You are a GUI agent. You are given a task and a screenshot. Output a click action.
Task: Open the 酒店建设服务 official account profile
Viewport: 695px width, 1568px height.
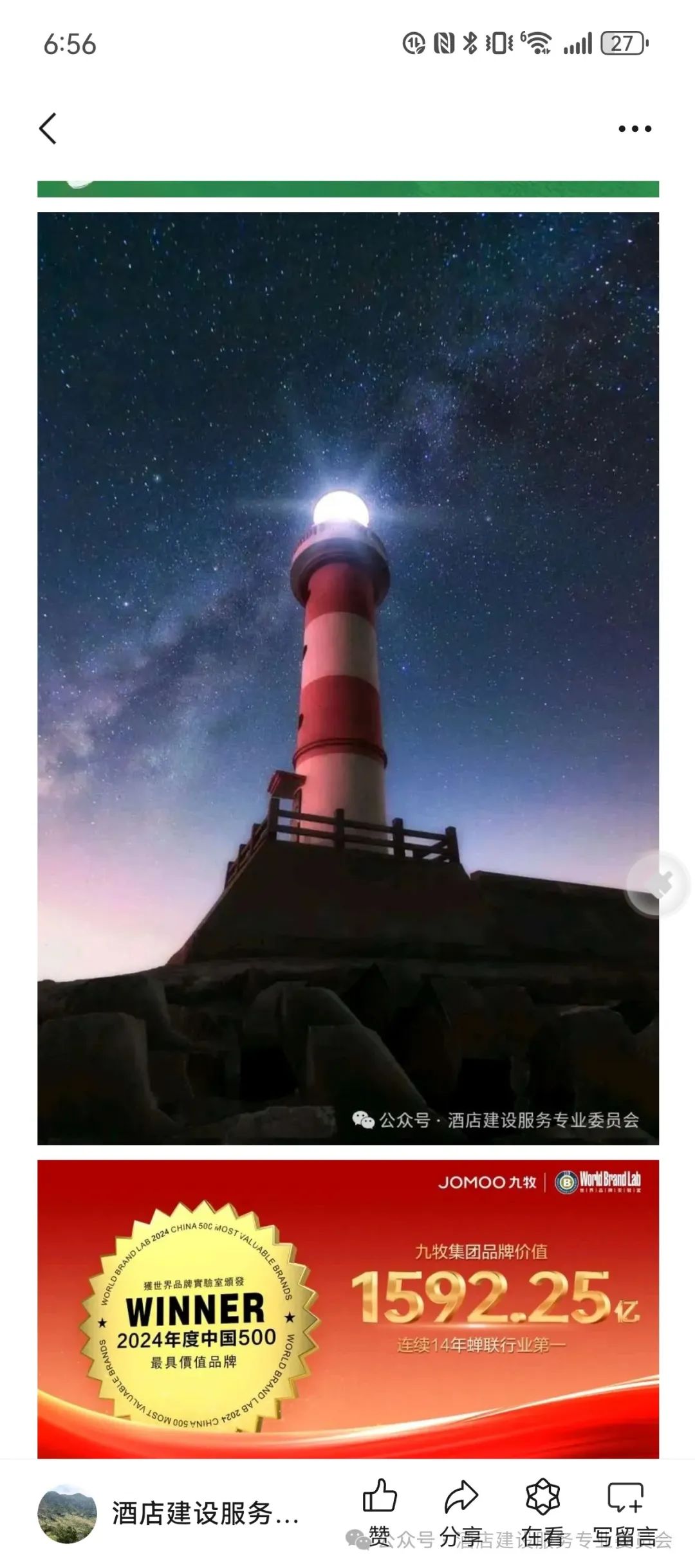pos(169,1513)
